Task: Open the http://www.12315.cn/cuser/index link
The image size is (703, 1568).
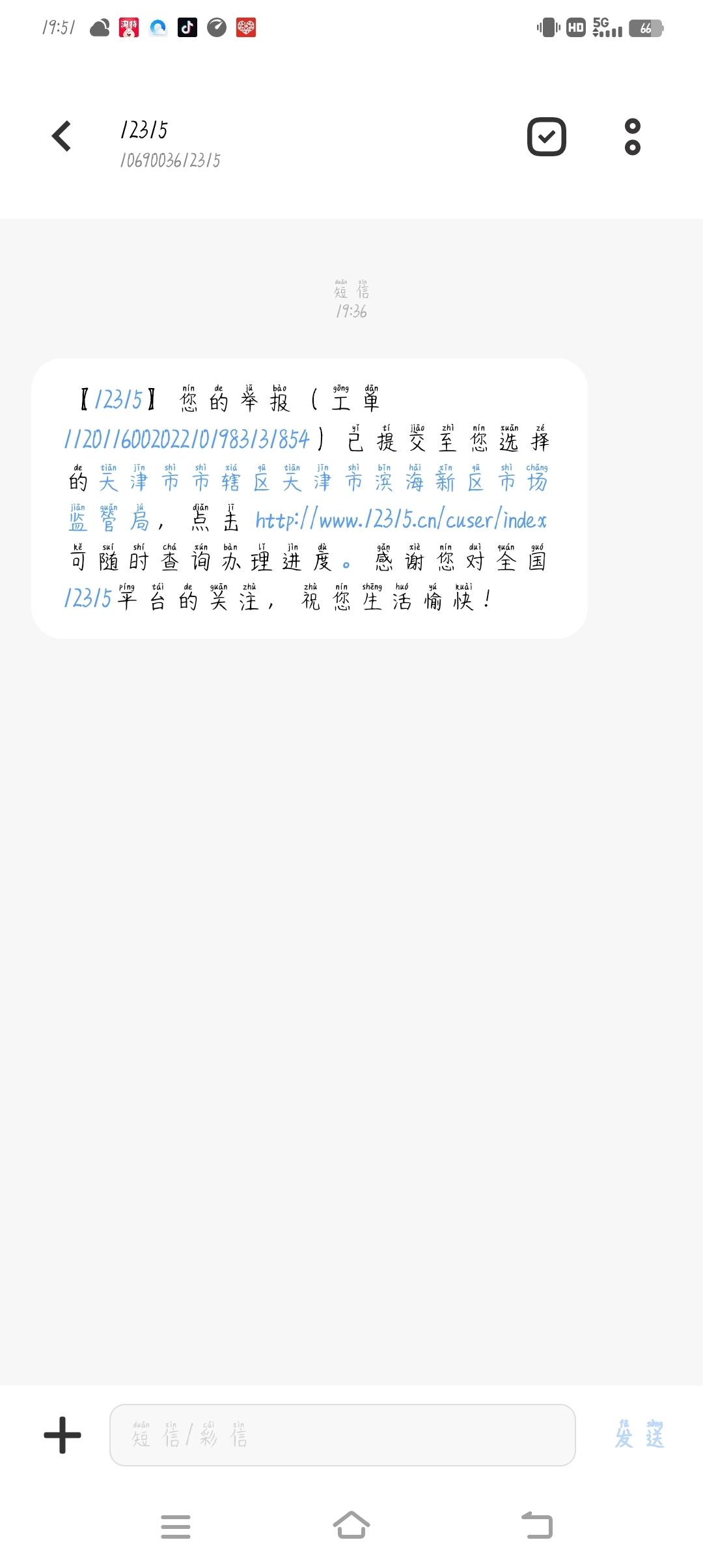Action: pyautogui.click(x=401, y=520)
